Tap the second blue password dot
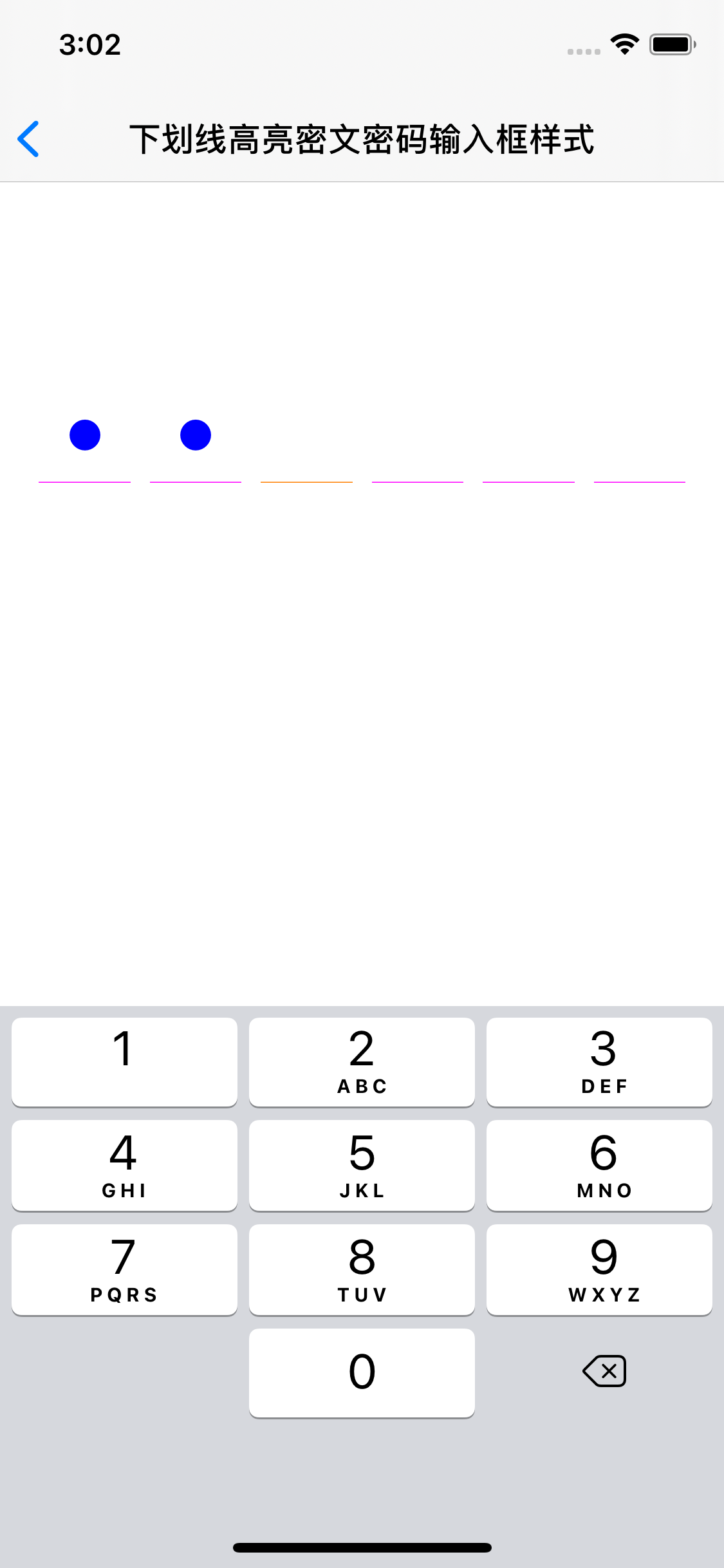 click(x=195, y=435)
